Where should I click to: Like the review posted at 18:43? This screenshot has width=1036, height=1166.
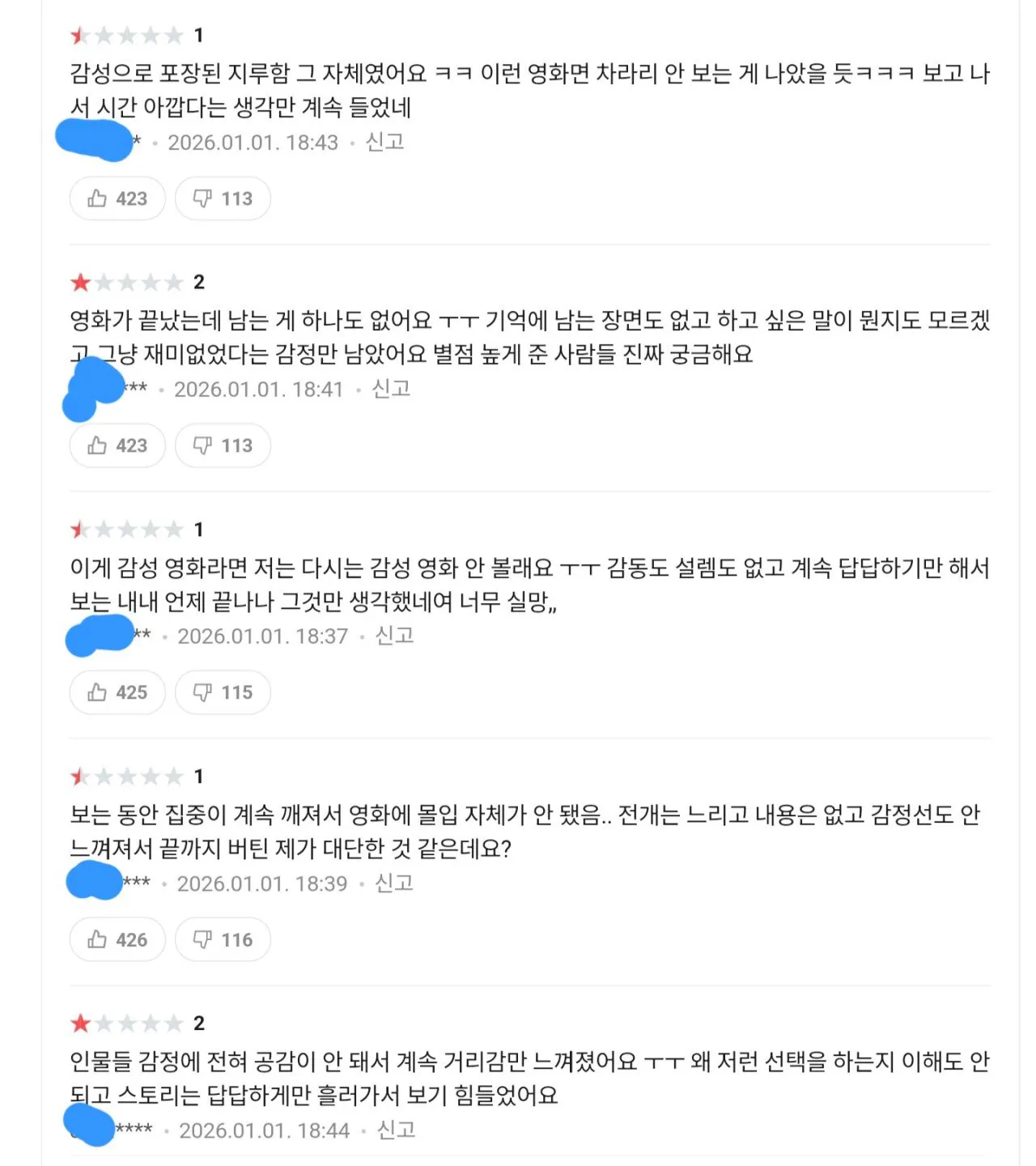[117, 198]
